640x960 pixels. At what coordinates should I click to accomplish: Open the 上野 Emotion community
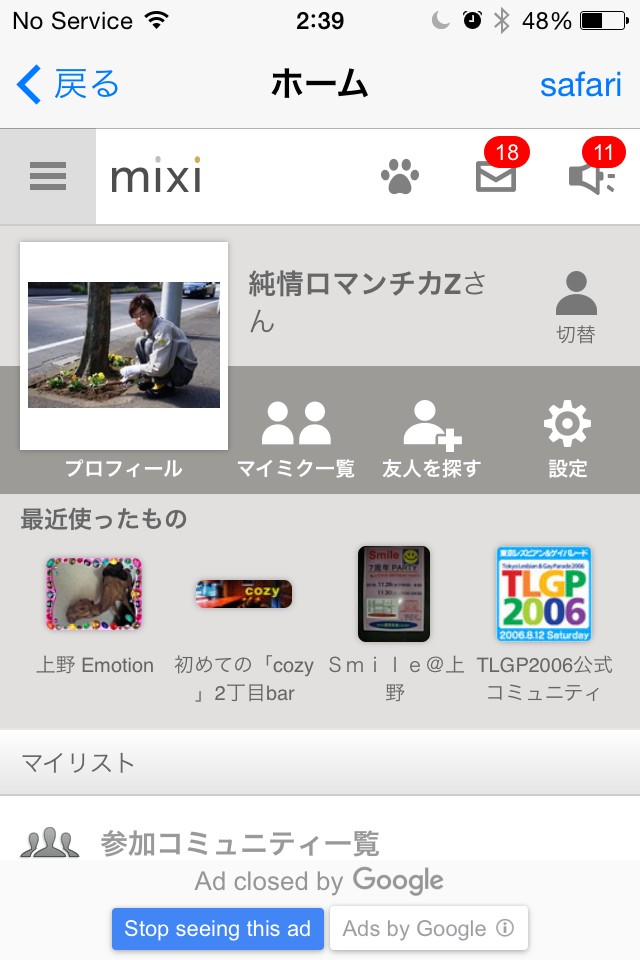pyautogui.click(x=95, y=610)
